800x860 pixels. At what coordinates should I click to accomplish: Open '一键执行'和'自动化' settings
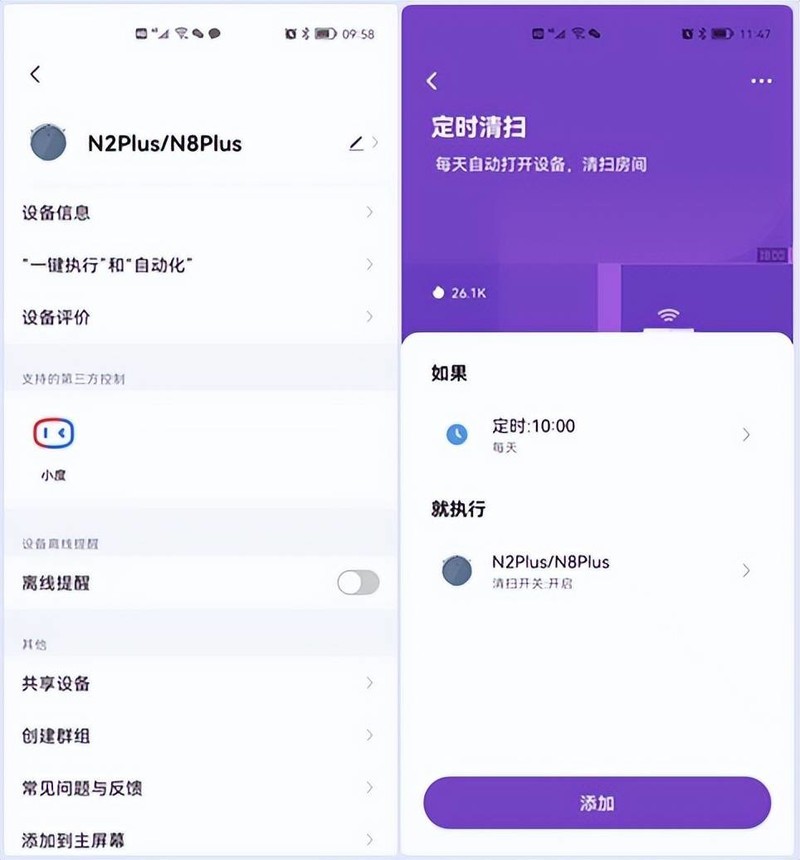(200, 265)
